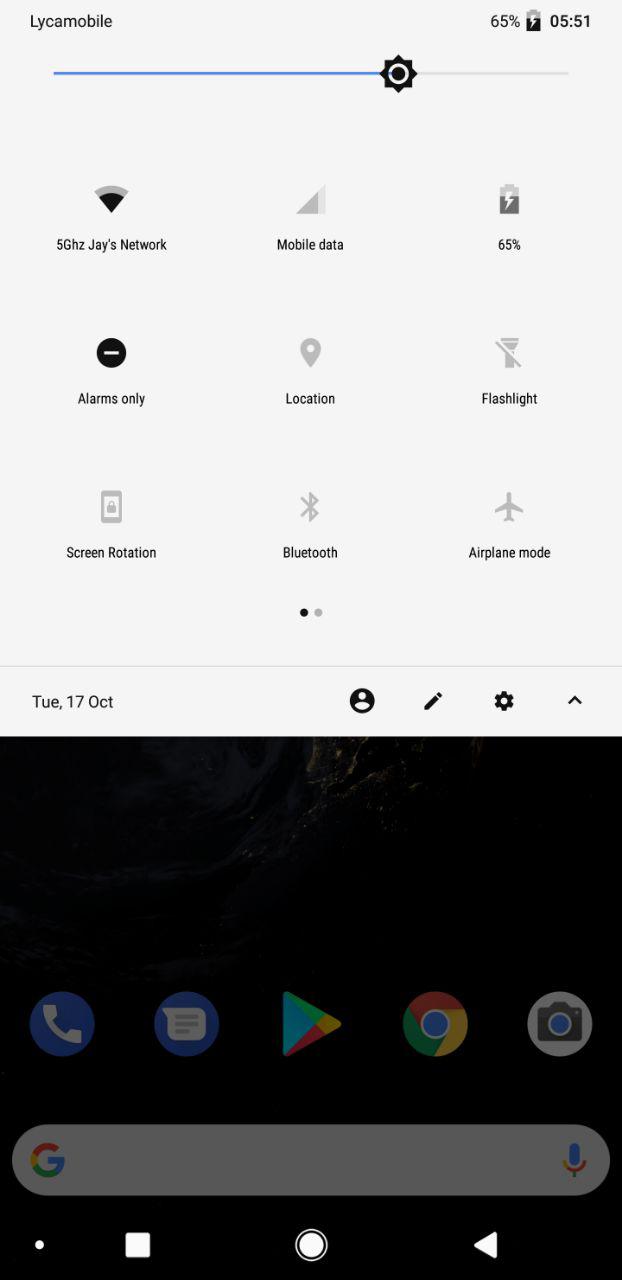622x1280 pixels.
Task: Collapse the quick settings panel
Action: [x=575, y=701]
